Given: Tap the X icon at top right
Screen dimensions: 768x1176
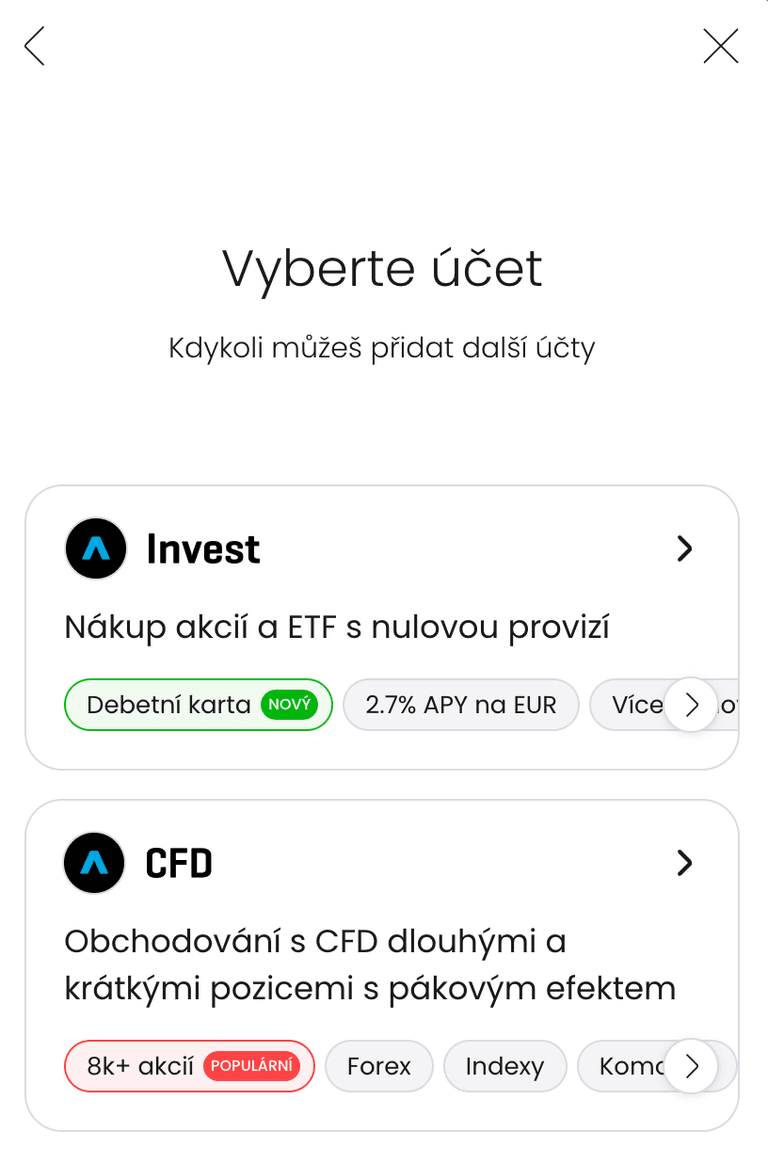Looking at the screenshot, I should click(x=721, y=45).
